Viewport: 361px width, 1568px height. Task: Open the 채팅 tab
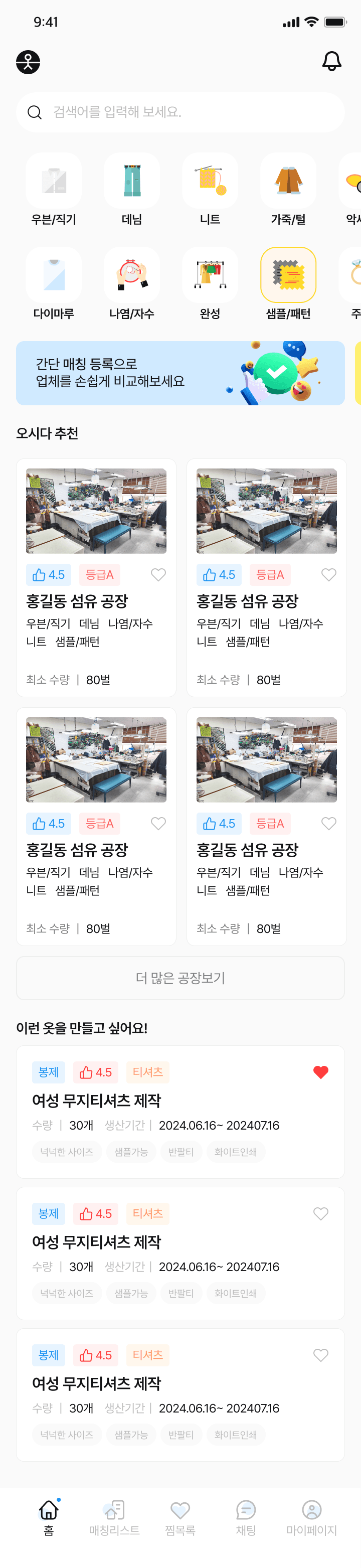tap(246, 1516)
